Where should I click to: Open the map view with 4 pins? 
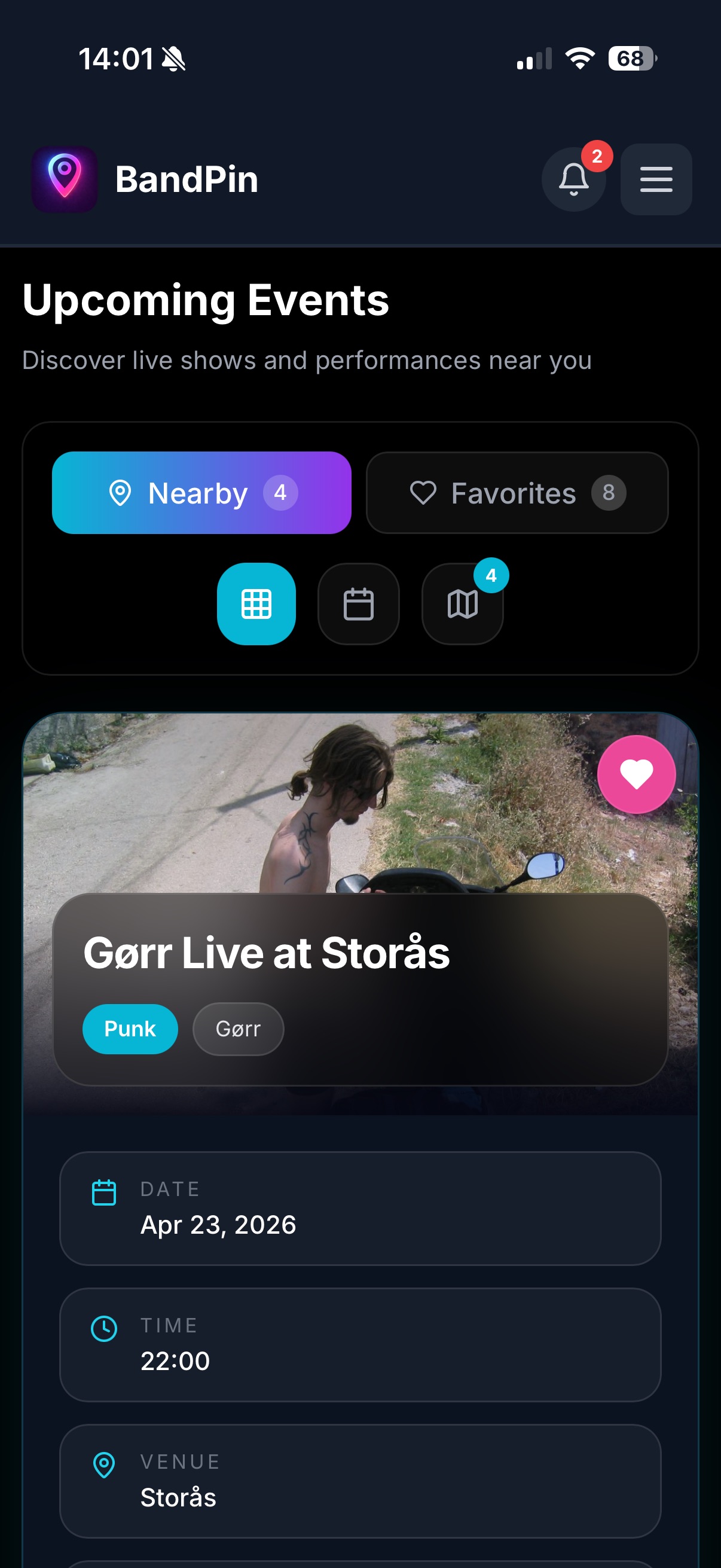462,604
